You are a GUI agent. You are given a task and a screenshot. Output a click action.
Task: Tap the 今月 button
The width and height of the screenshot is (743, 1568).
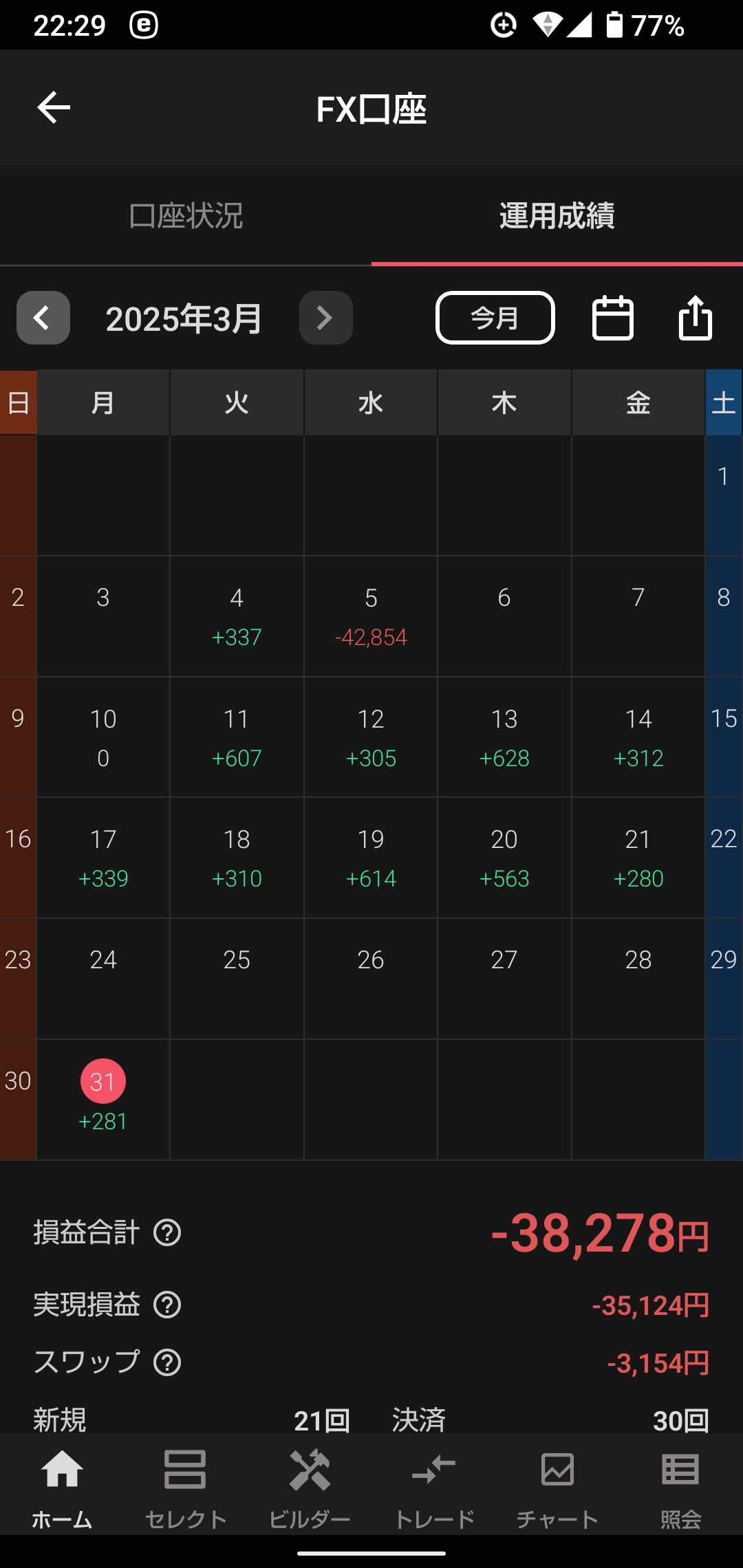coord(495,318)
